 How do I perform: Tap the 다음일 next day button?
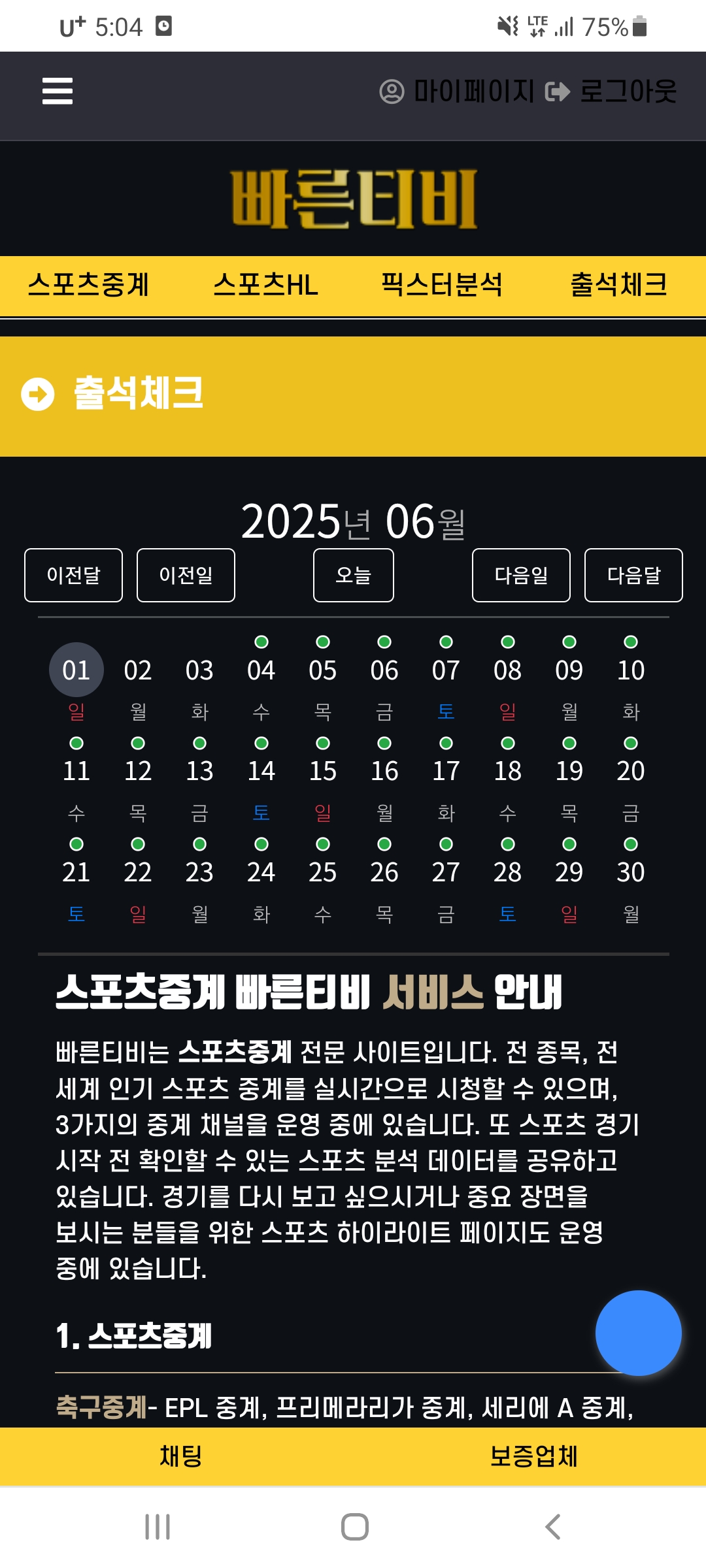coord(521,575)
